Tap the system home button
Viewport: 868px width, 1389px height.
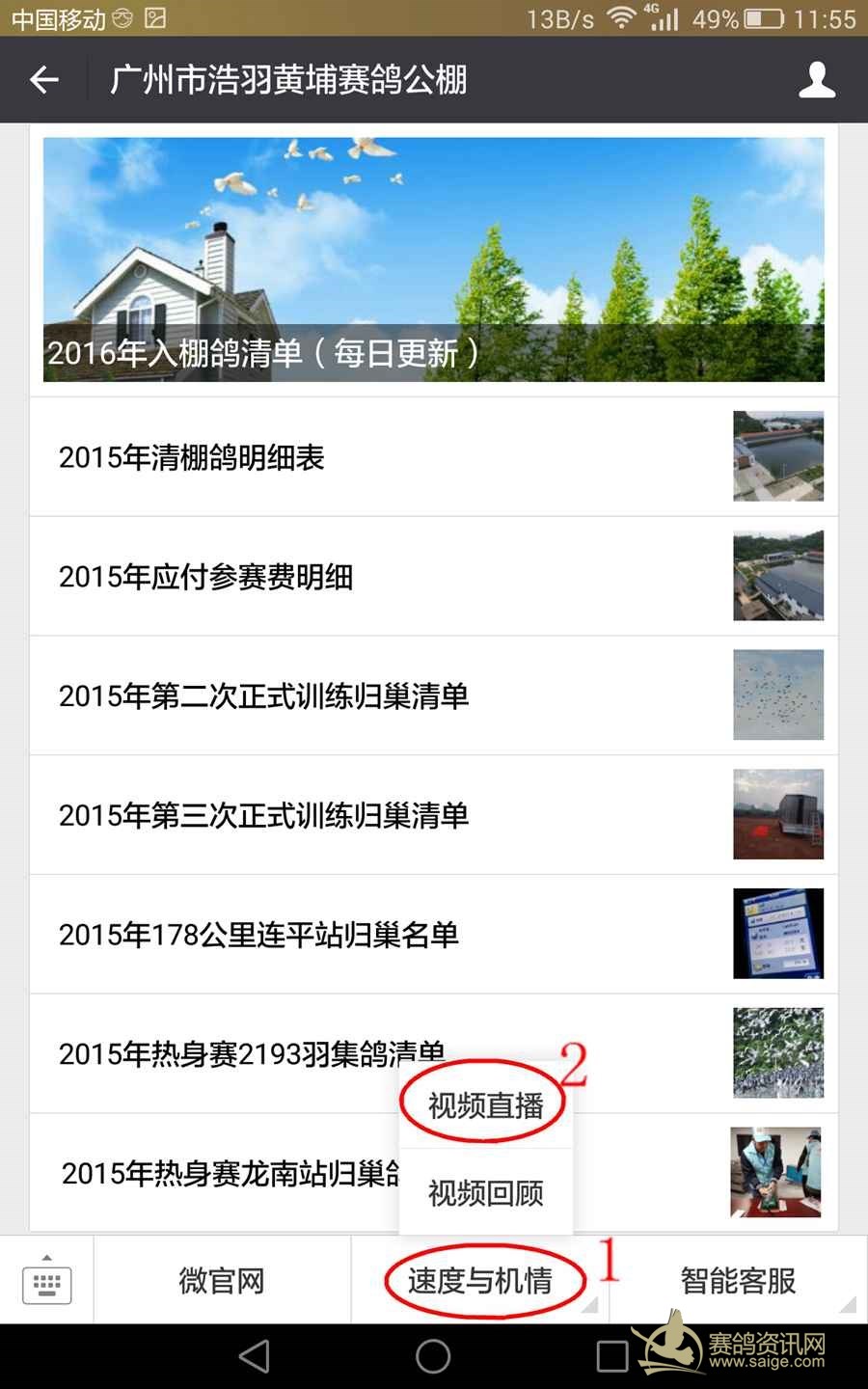coord(433,1356)
